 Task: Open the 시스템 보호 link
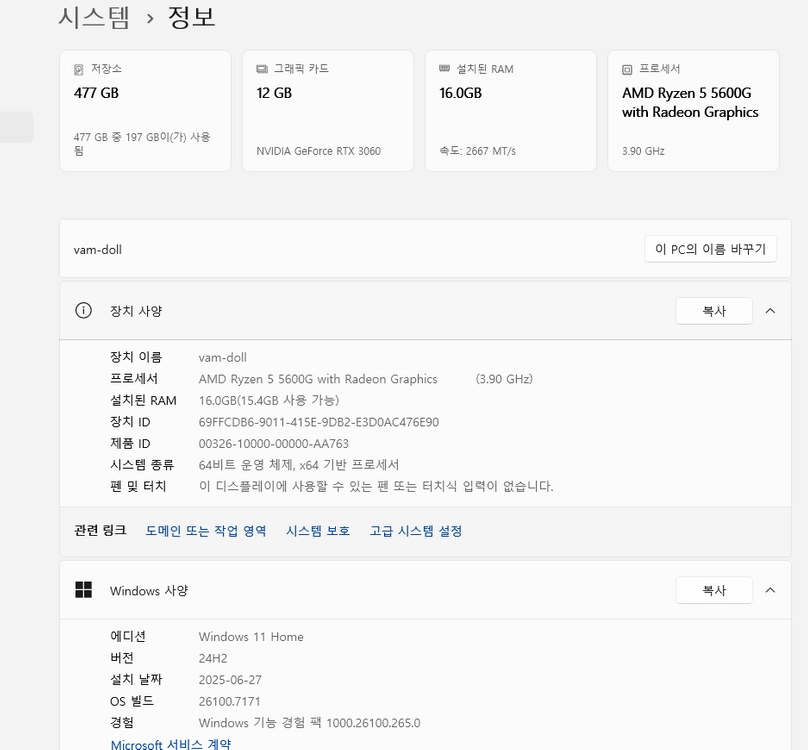click(x=318, y=531)
